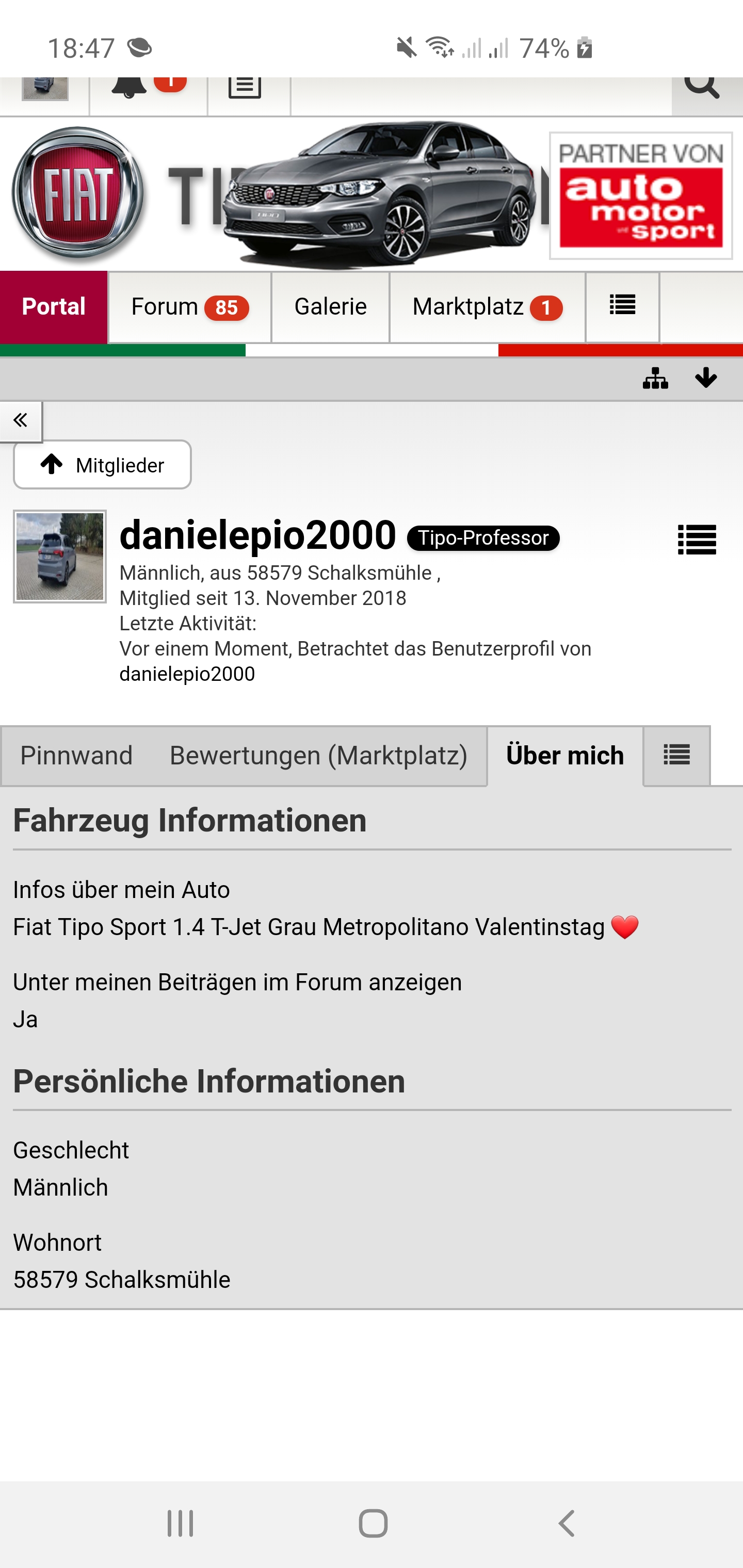Go back to Mitglieder list
Viewport: 743px width, 1568px height.
(102, 465)
